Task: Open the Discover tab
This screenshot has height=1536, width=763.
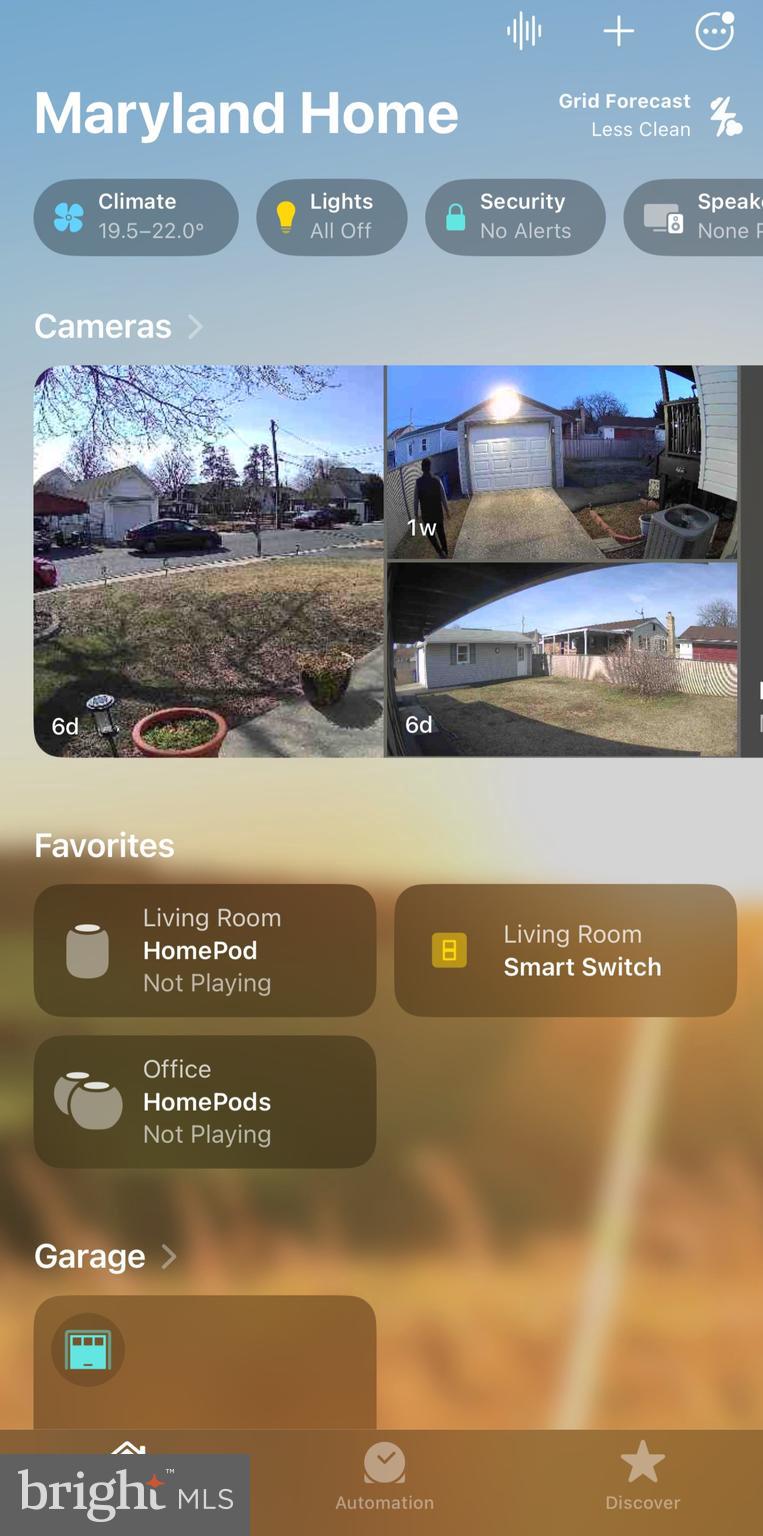Action: click(642, 1478)
